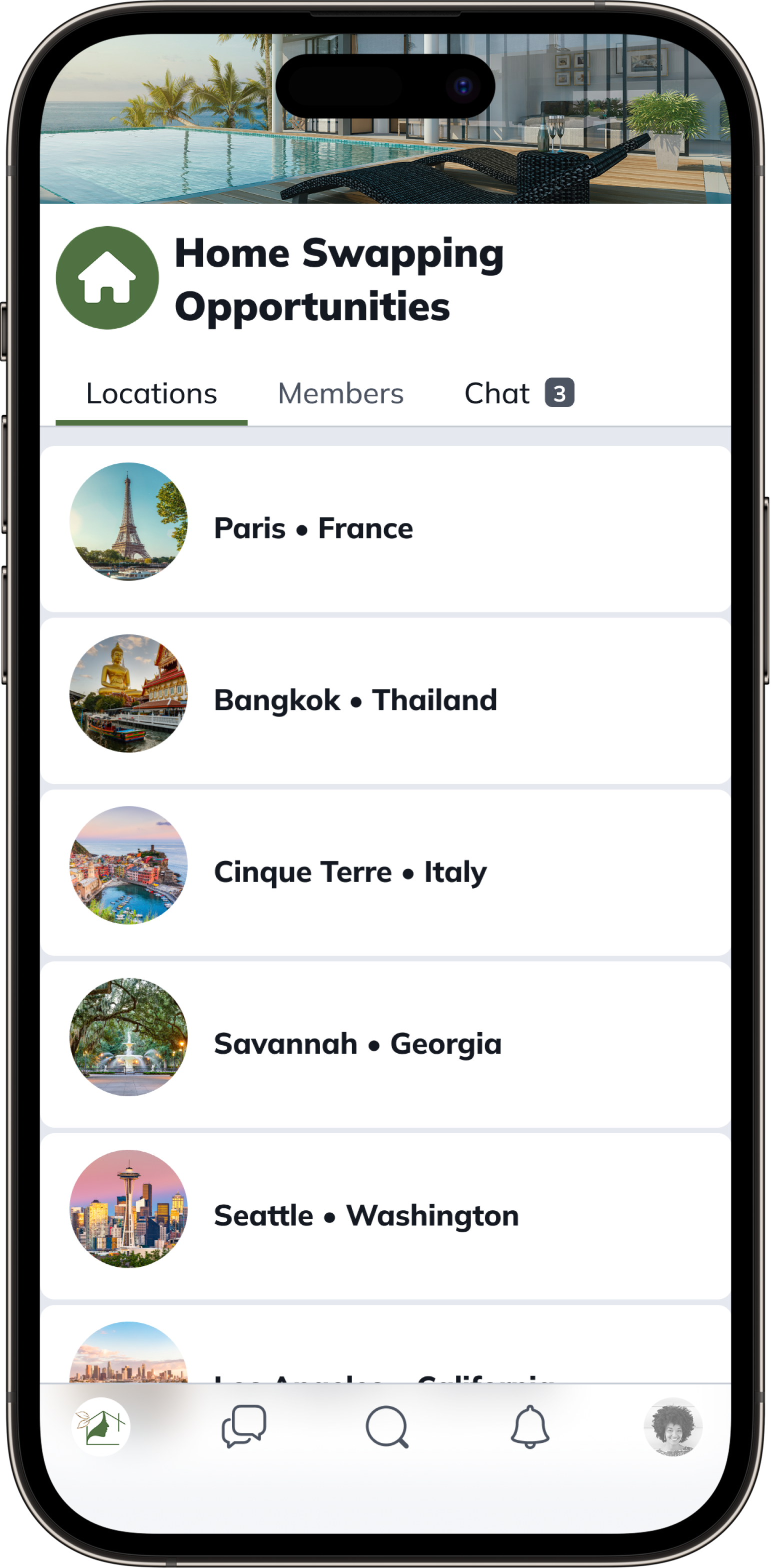
Task: Open the Paris • France location
Action: coord(385,528)
